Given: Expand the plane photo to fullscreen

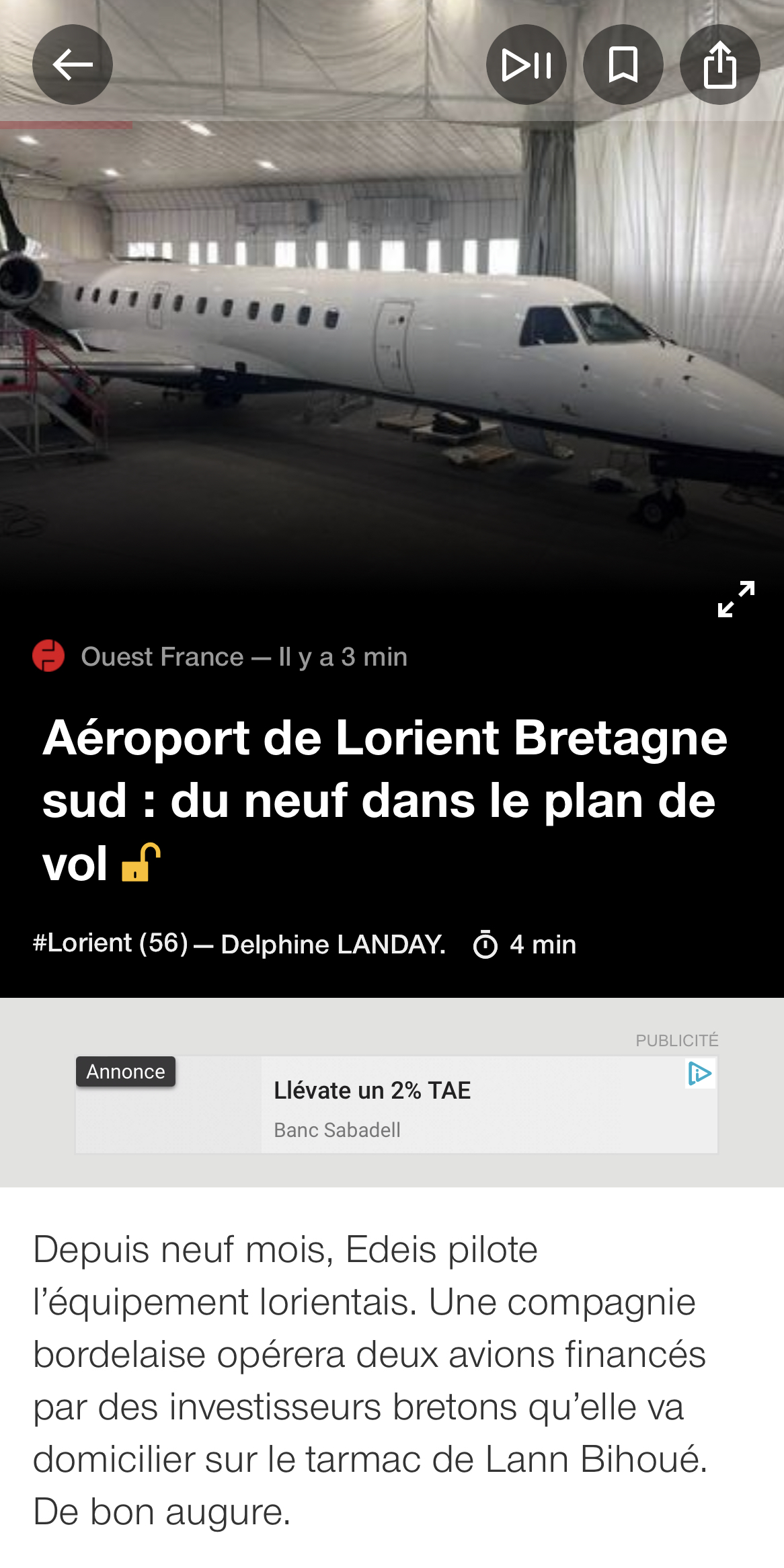Looking at the screenshot, I should (736, 599).
